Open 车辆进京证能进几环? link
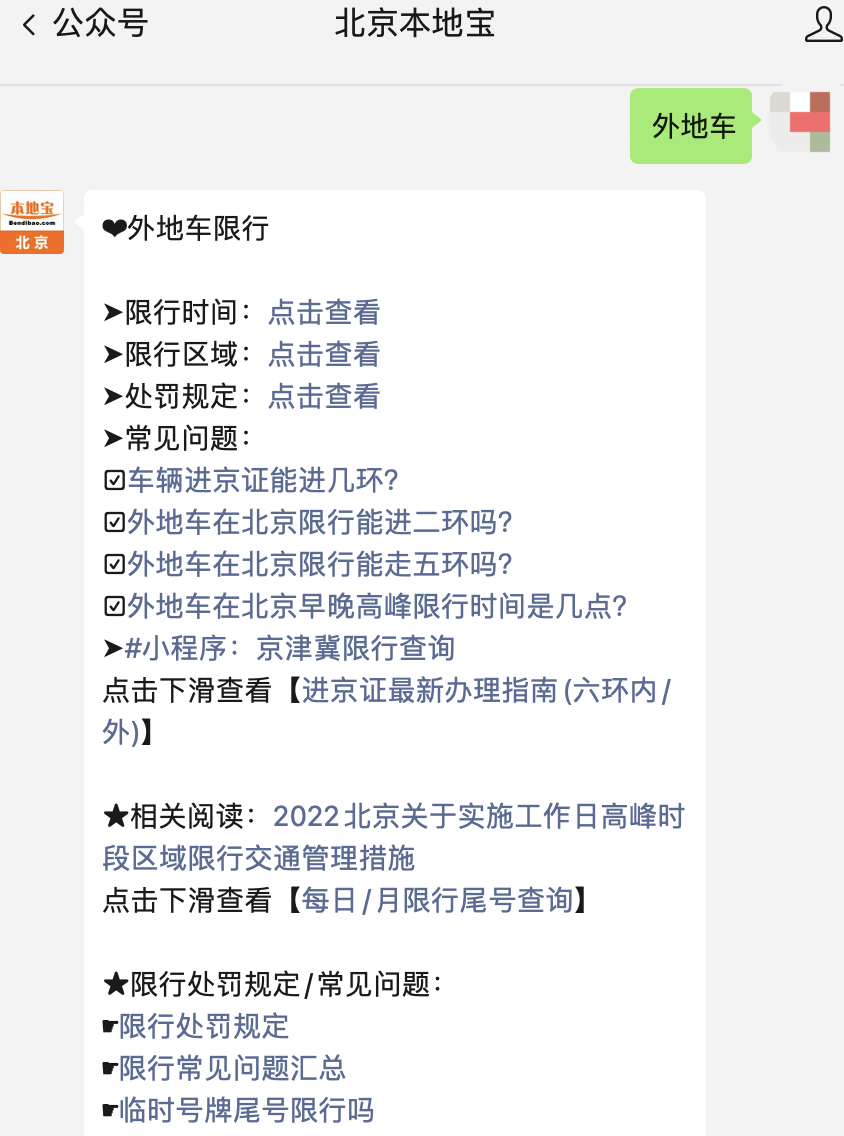The height and width of the screenshot is (1136, 844). pyautogui.click(x=262, y=481)
